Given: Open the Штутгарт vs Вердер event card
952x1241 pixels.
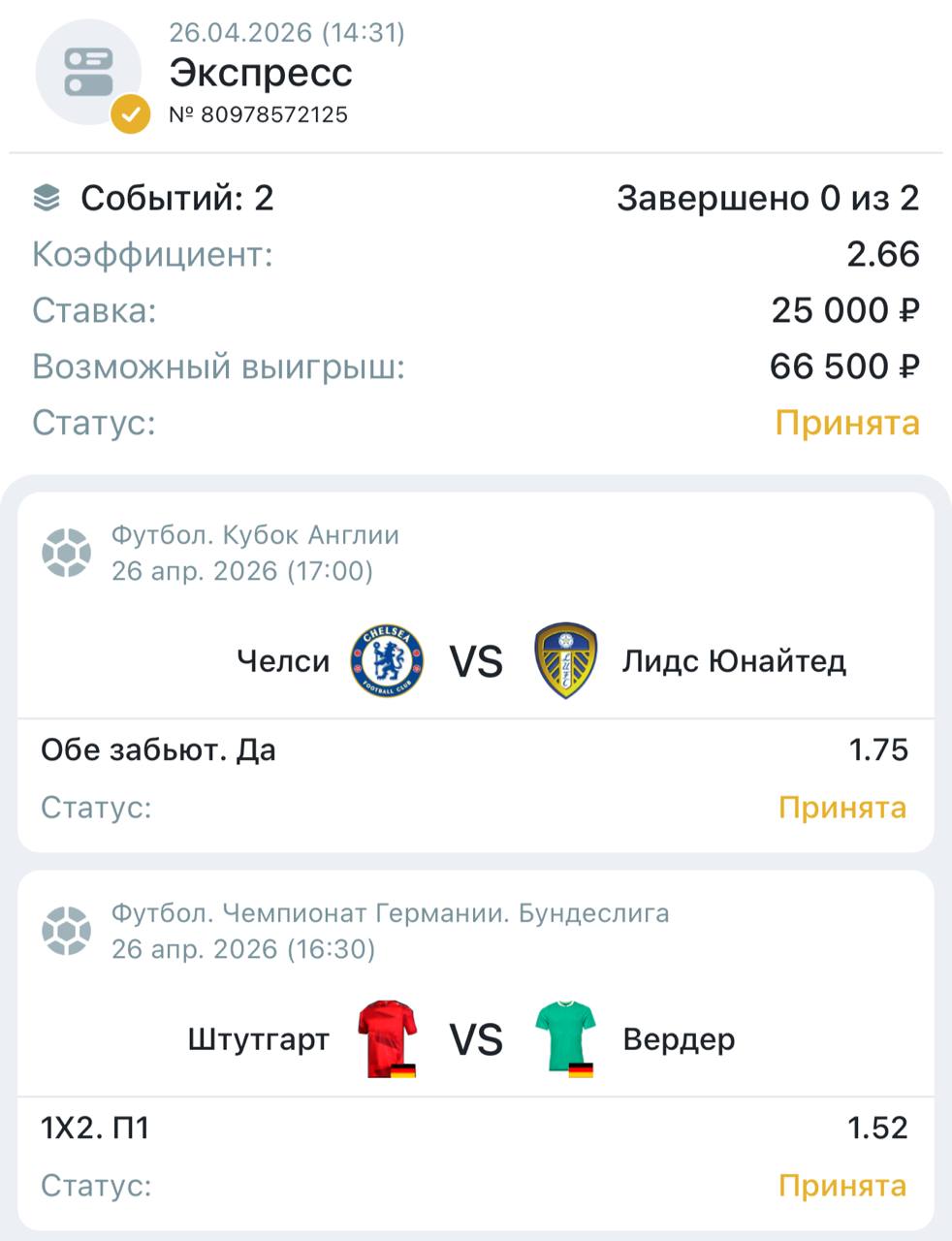Looking at the screenshot, I should tap(475, 1040).
